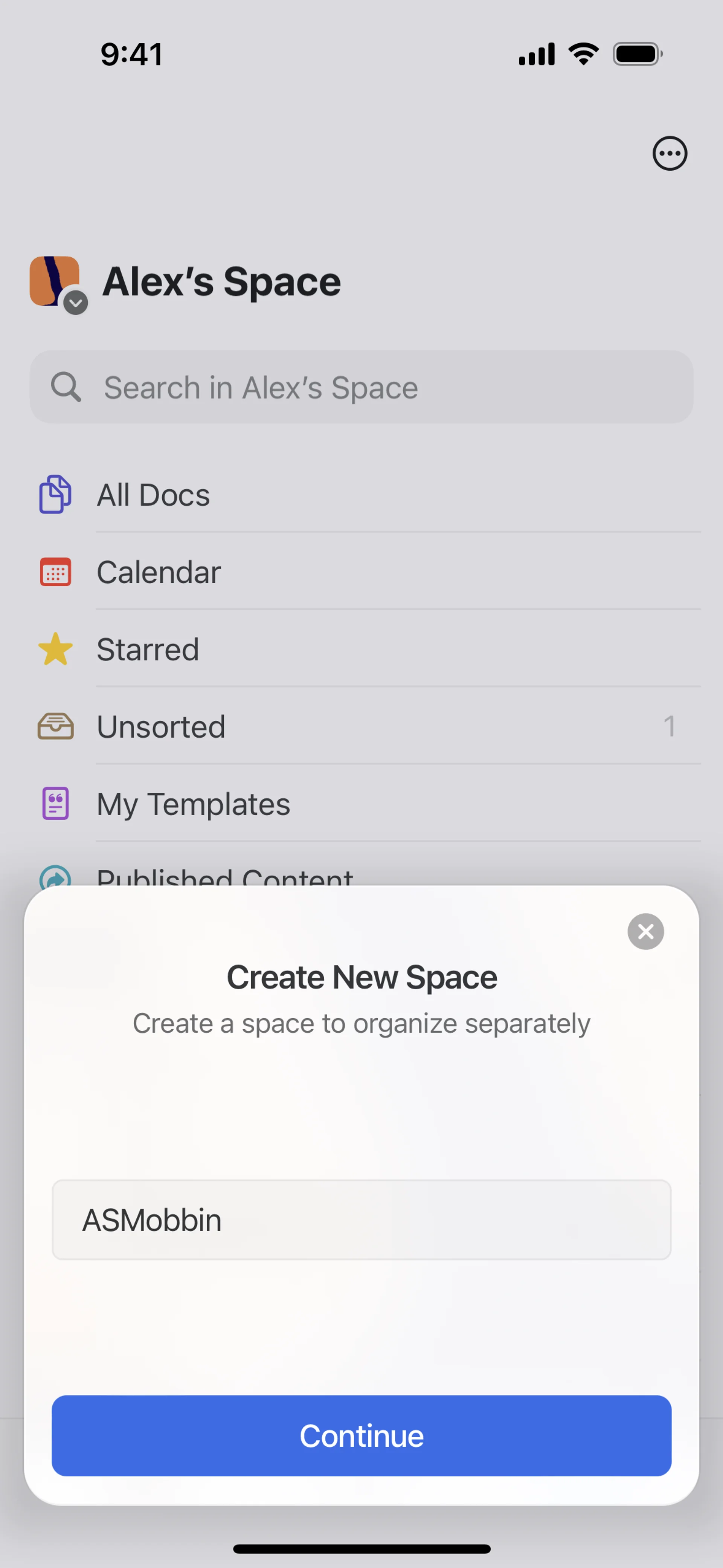Open the more options circle menu
This screenshot has width=723, height=1568.
[670, 153]
